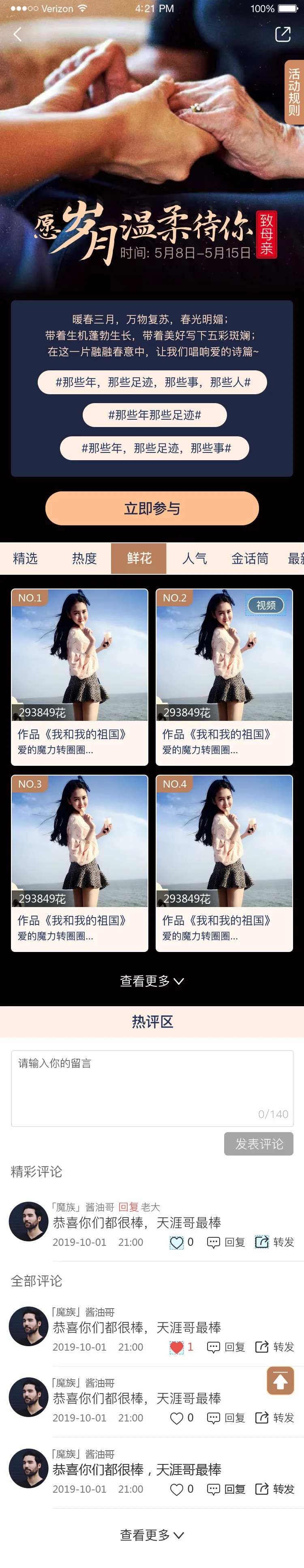Expand 查看更多 under the works grid
The width and height of the screenshot is (304, 1568).
tap(152, 981)
